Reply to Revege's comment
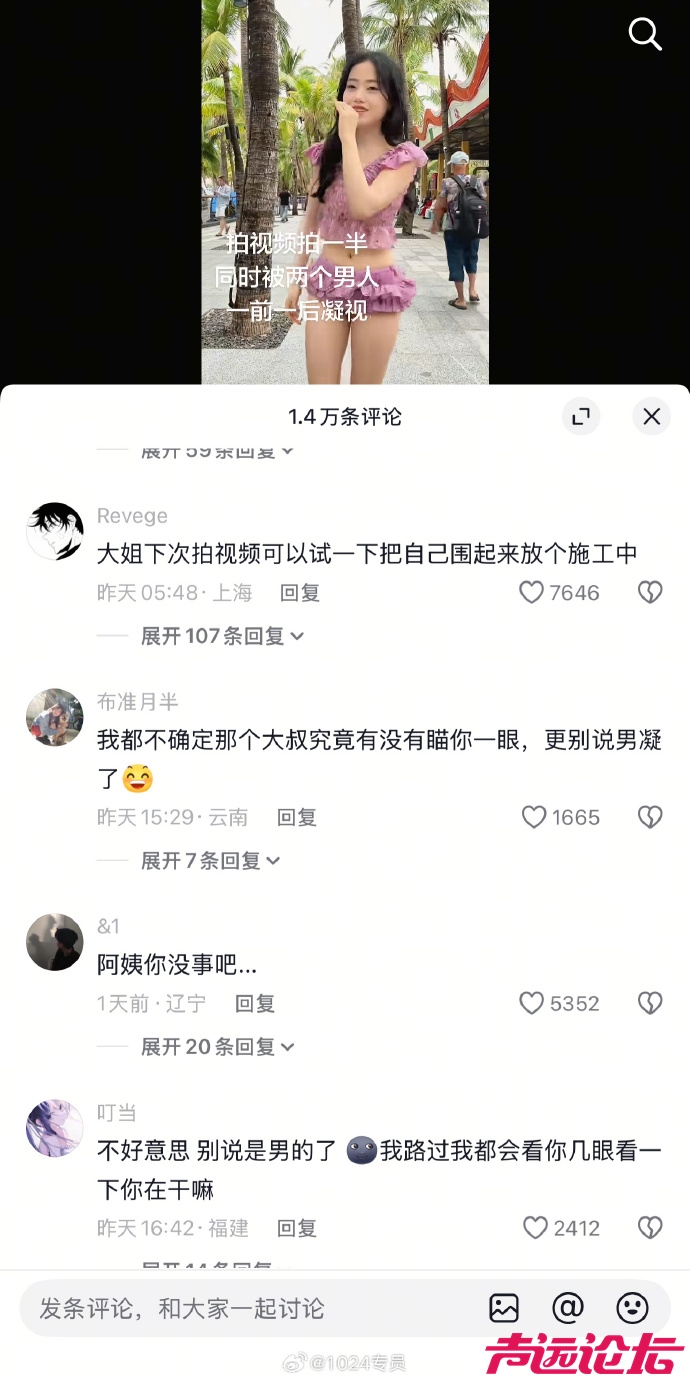Viewport: 690px width, 1379px height. pos(299,593)
